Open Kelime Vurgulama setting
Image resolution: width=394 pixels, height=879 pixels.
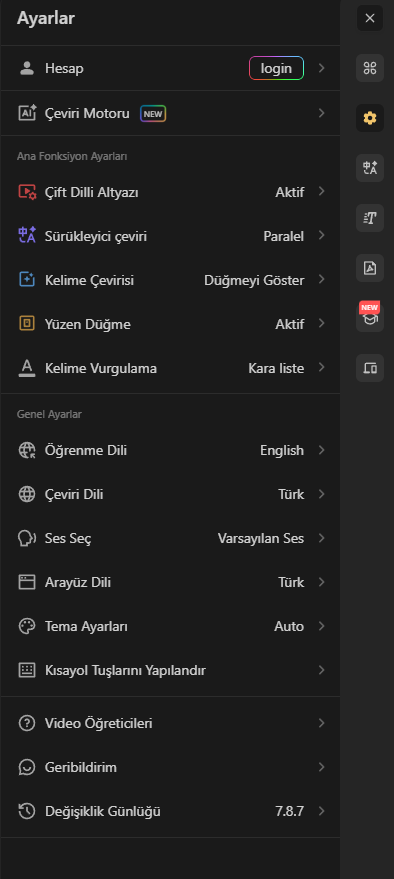pyautogui.click(x=170, y=368)
